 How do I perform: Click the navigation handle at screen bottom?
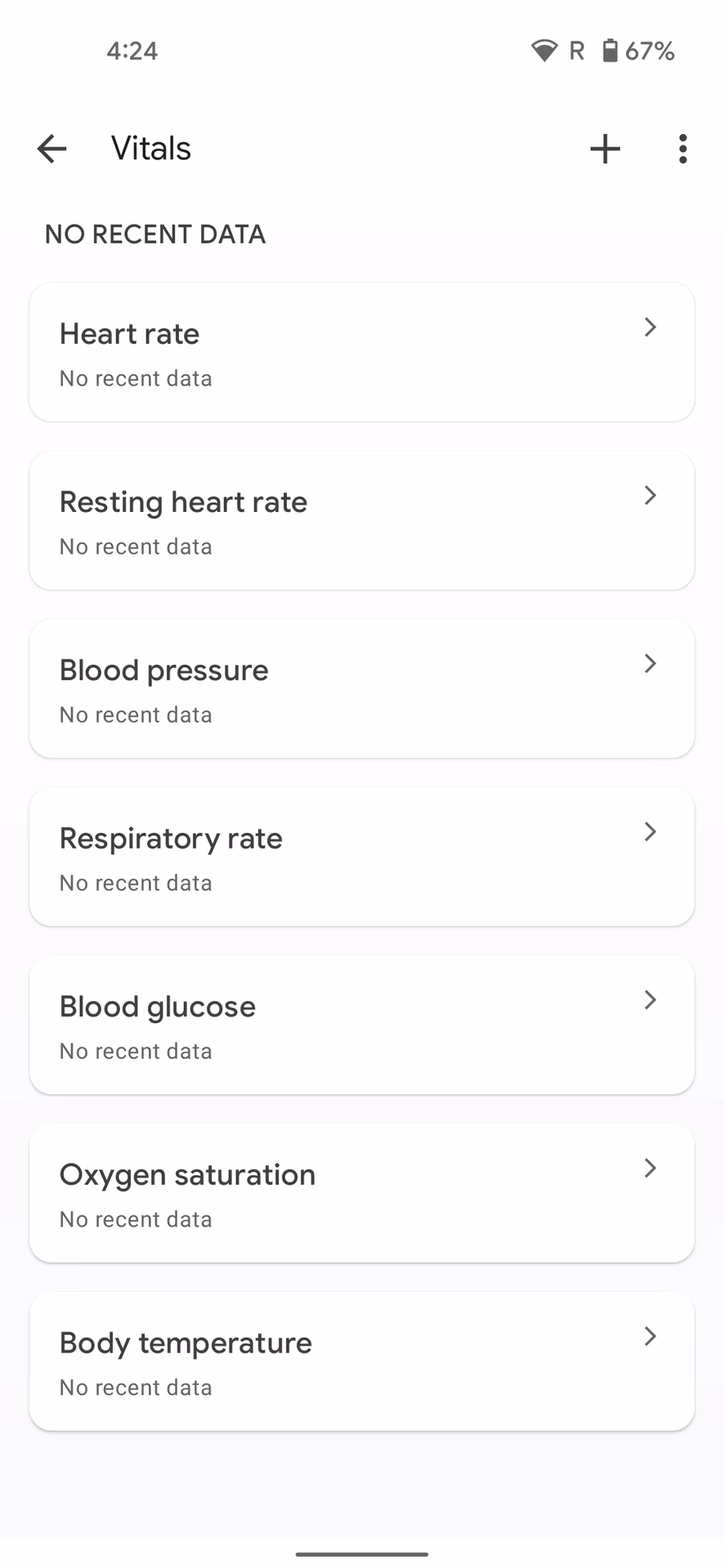(362, 1555)
